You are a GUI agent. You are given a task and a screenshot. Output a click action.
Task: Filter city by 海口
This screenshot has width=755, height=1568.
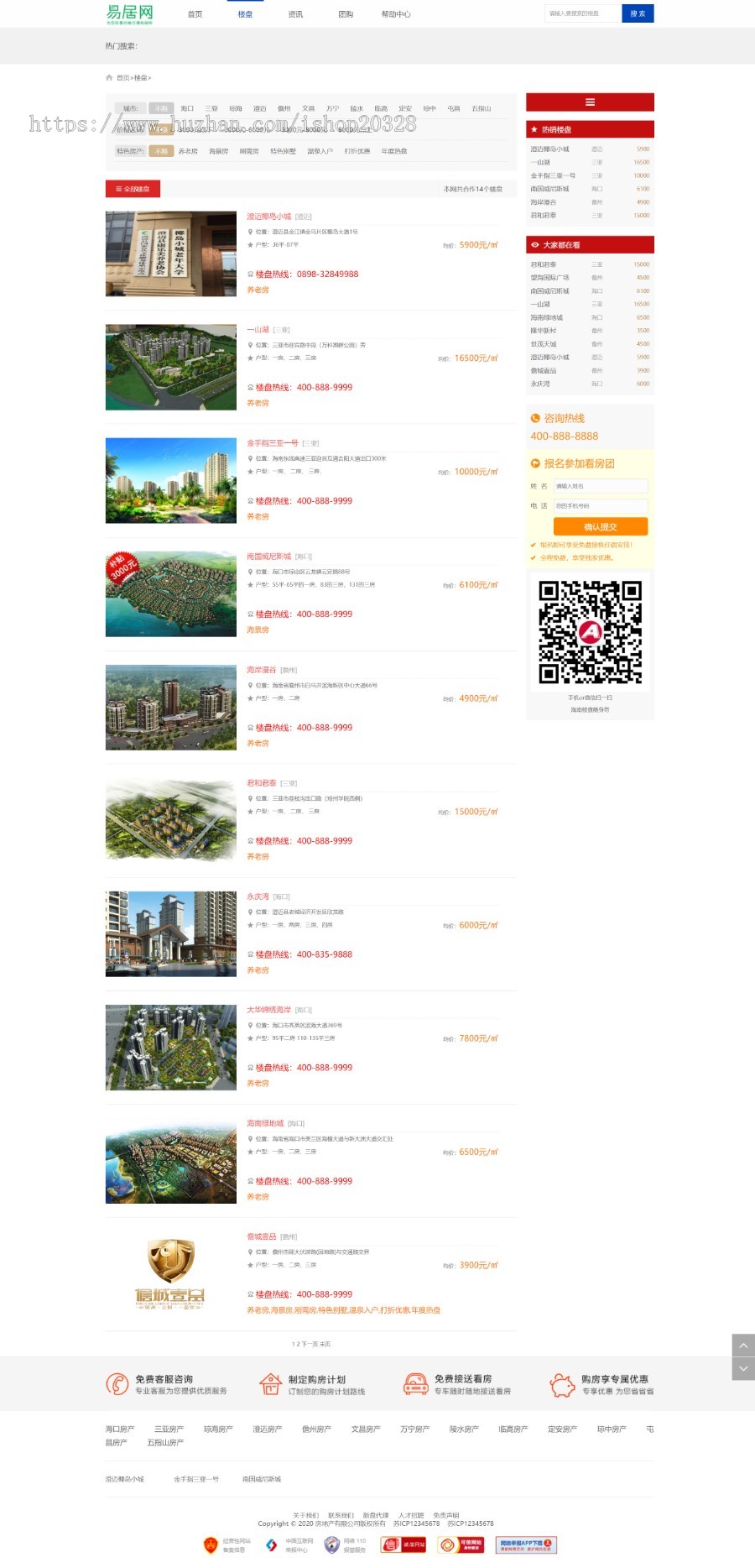coord(187,108)
